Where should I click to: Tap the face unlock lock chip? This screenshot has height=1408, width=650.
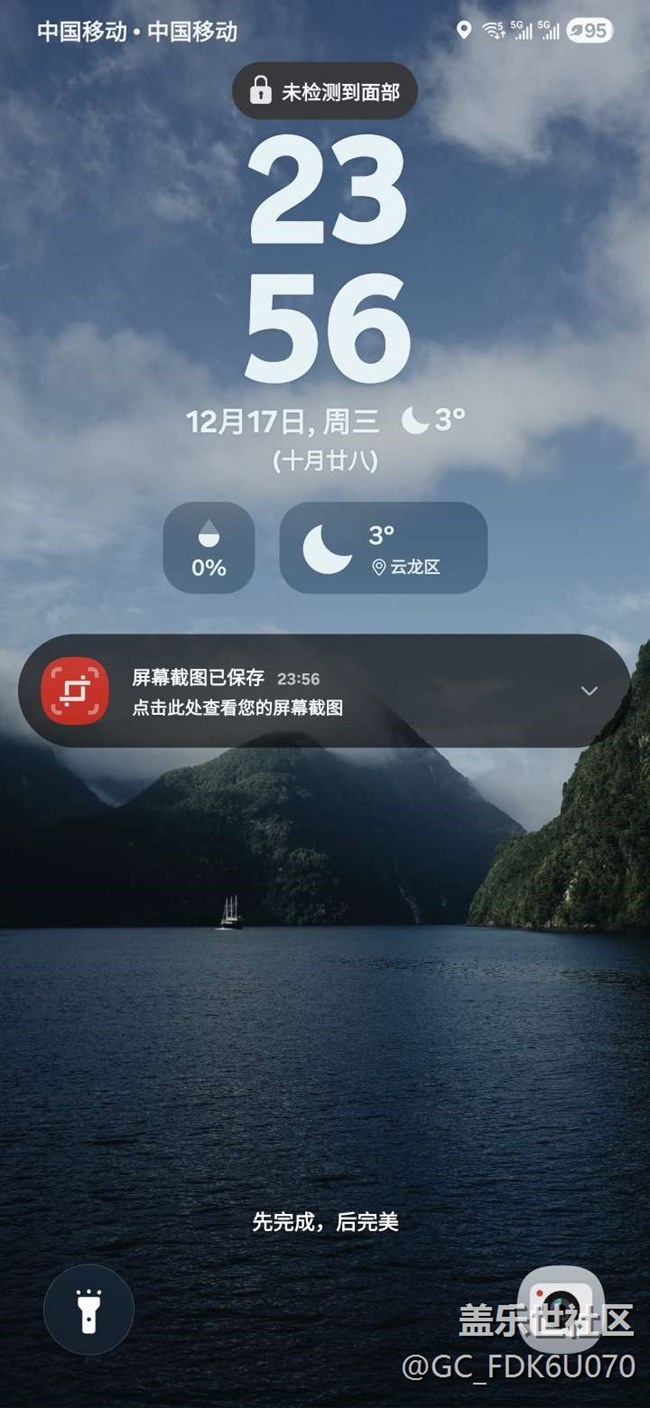(324, 92)
